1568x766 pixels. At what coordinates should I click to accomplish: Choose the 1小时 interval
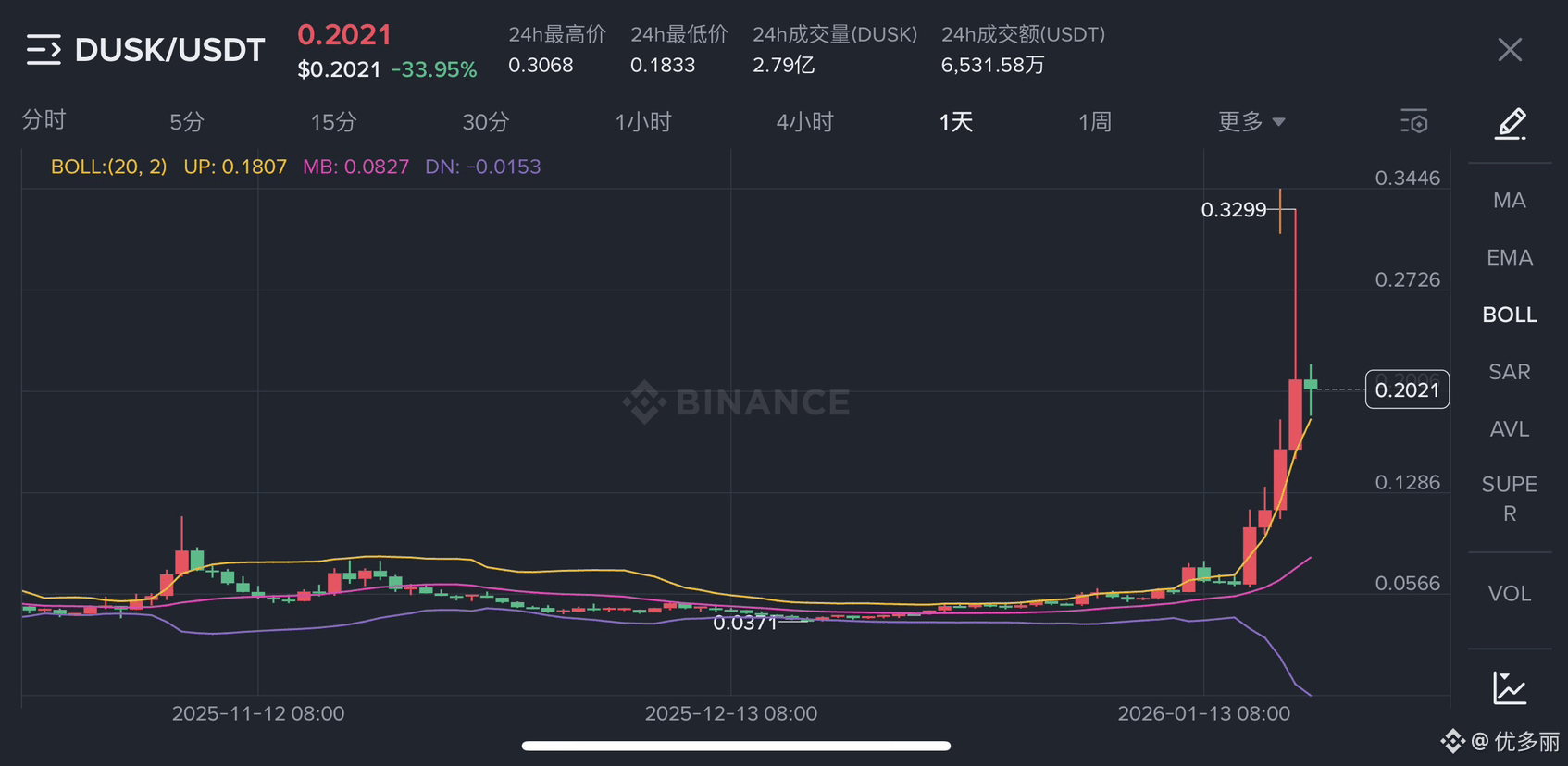[x=643, y=122]
